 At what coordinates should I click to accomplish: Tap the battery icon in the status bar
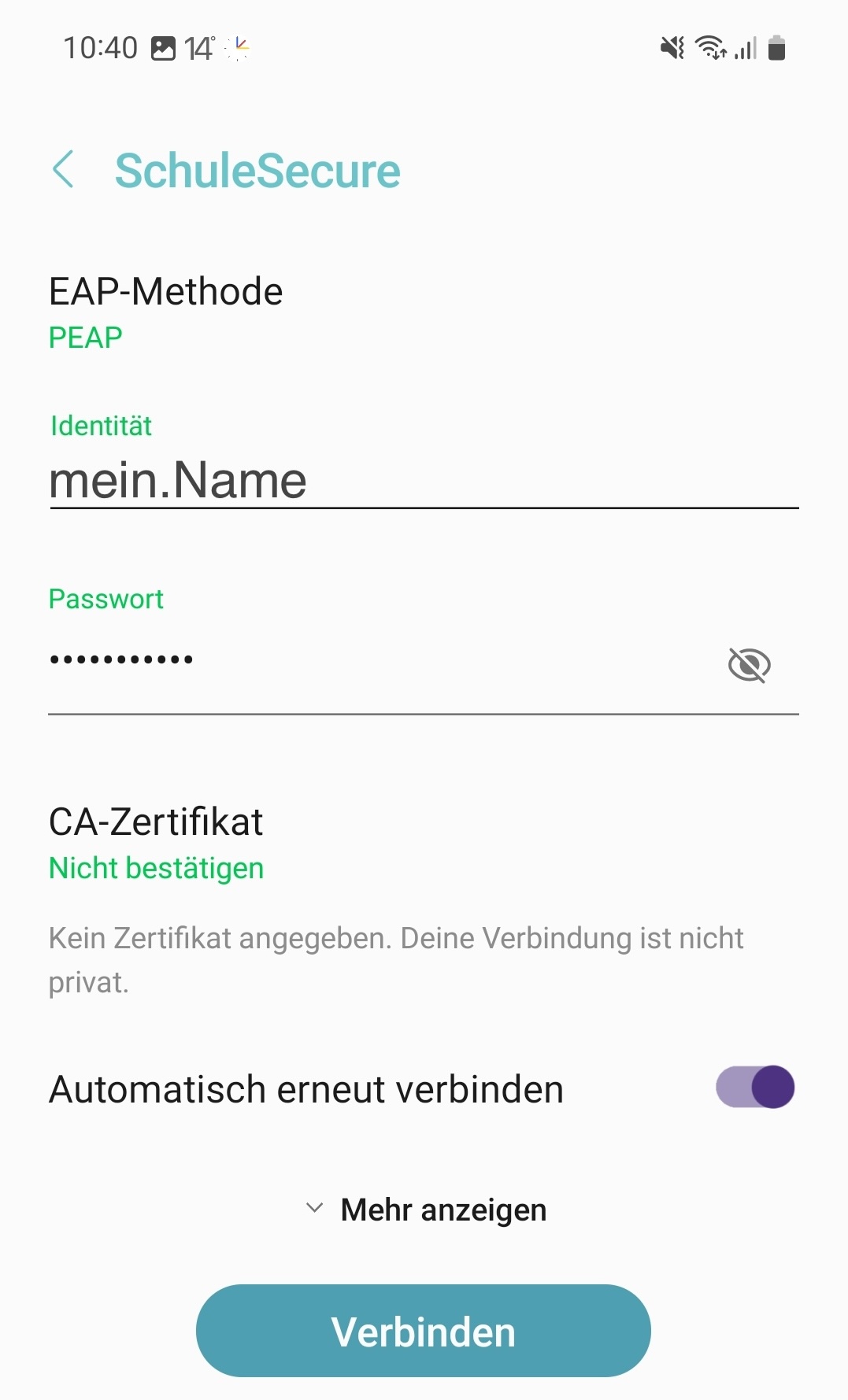[777, 49]
